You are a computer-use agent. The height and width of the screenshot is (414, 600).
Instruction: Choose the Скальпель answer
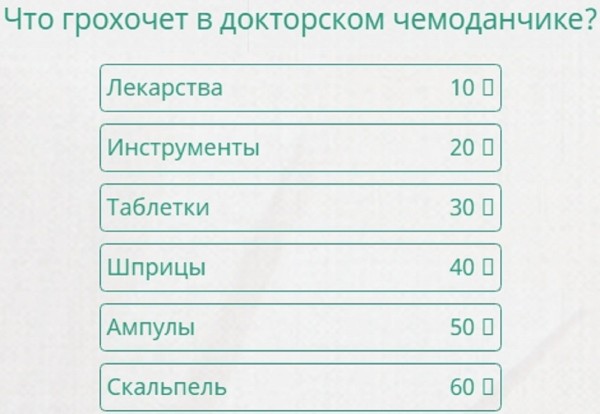point(300,387)
